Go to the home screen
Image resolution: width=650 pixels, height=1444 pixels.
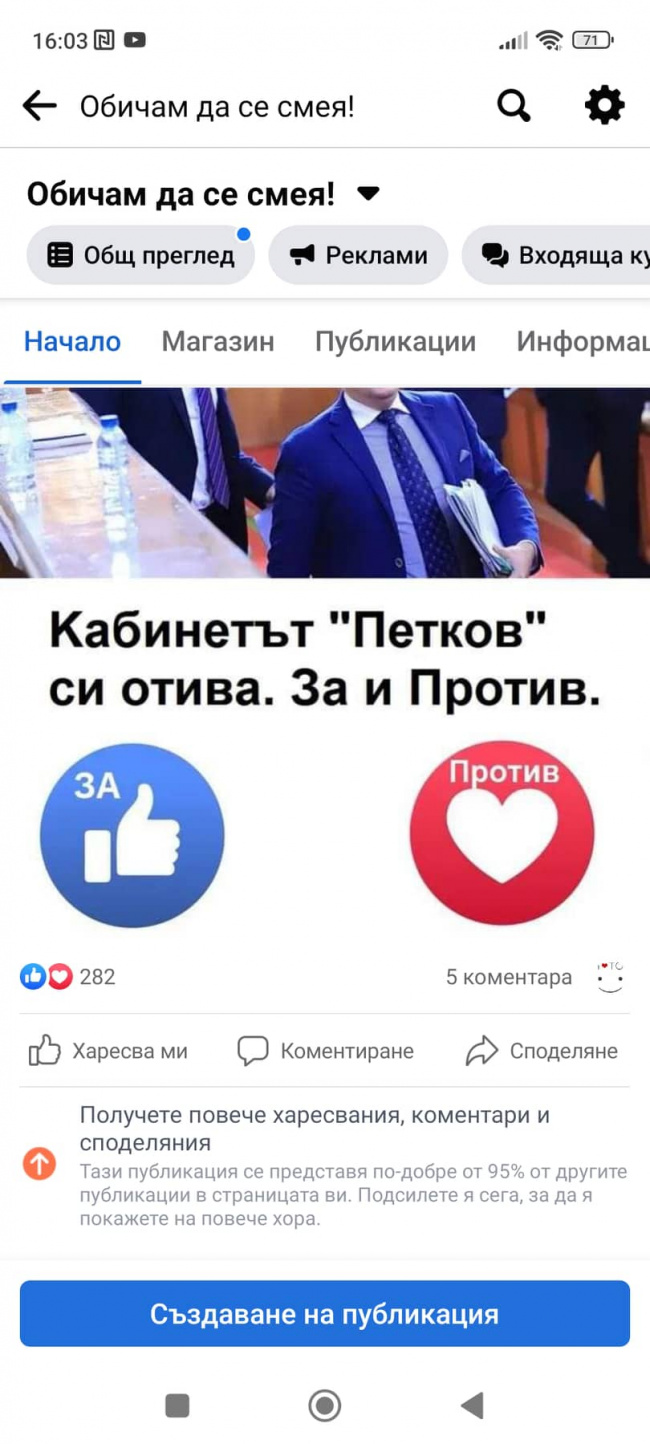tap(324, 1405)
